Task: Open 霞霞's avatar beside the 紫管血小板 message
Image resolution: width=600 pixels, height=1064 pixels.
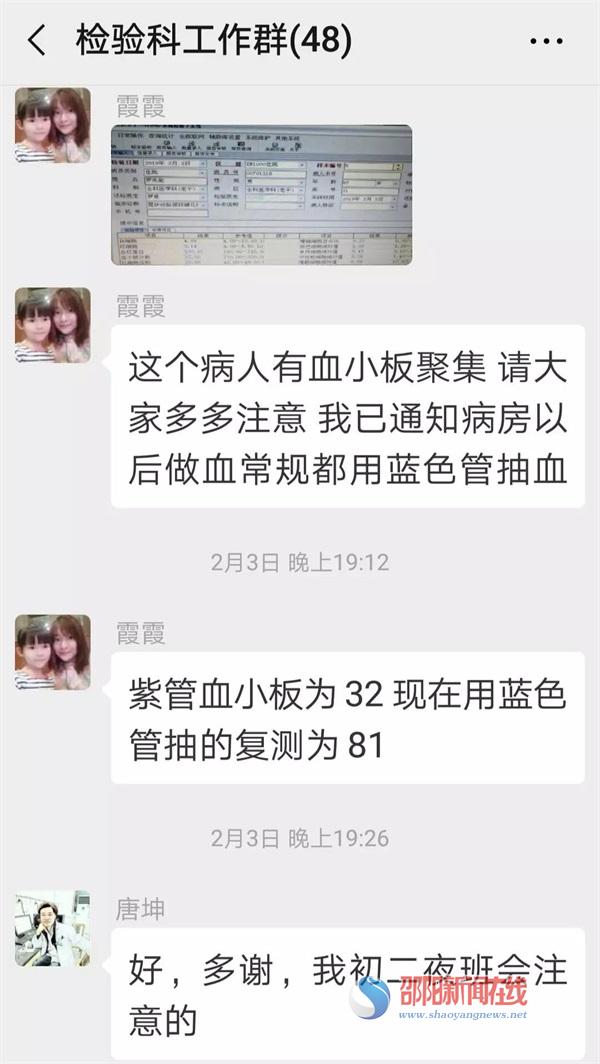Action: 52,652
